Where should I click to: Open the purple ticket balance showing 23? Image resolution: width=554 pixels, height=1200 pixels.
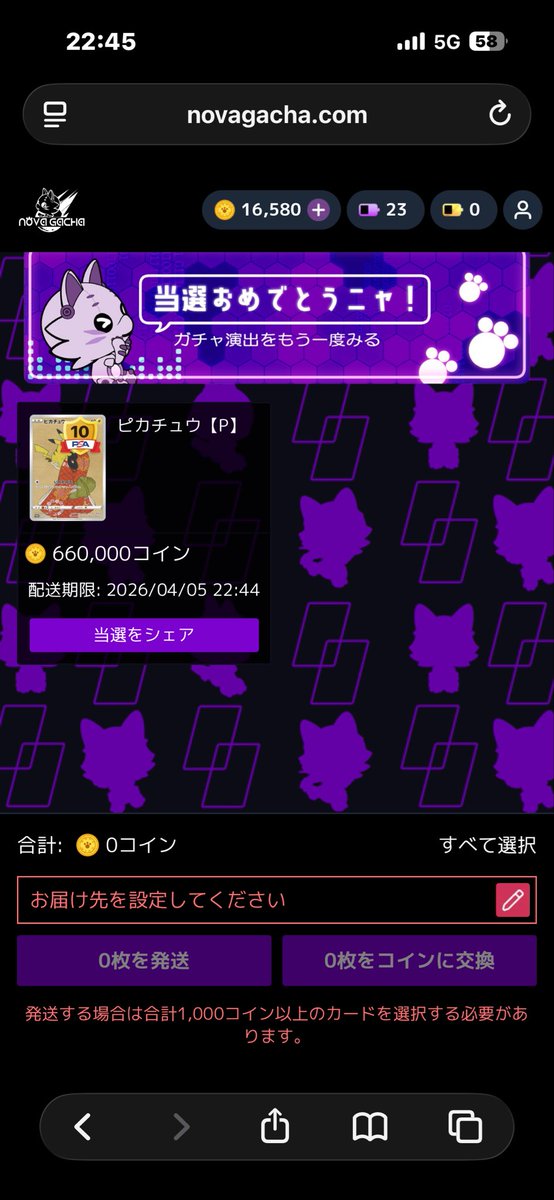[384, 209]
